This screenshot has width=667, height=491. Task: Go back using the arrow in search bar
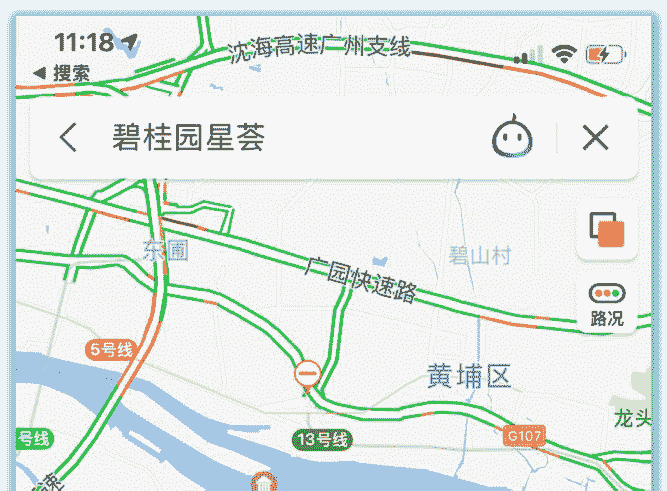[x=67, y=138]
